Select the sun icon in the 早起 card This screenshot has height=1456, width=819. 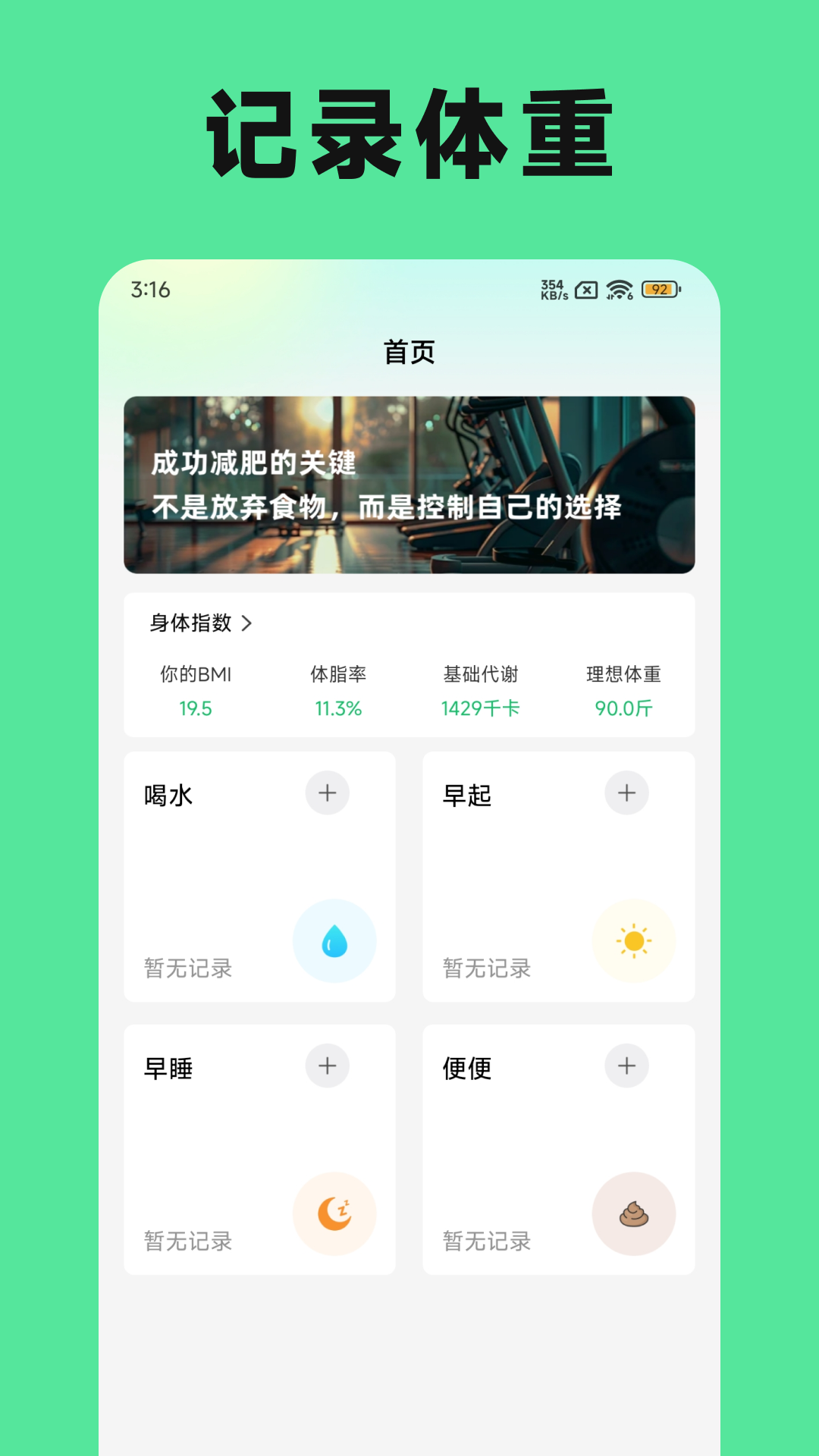635,940
